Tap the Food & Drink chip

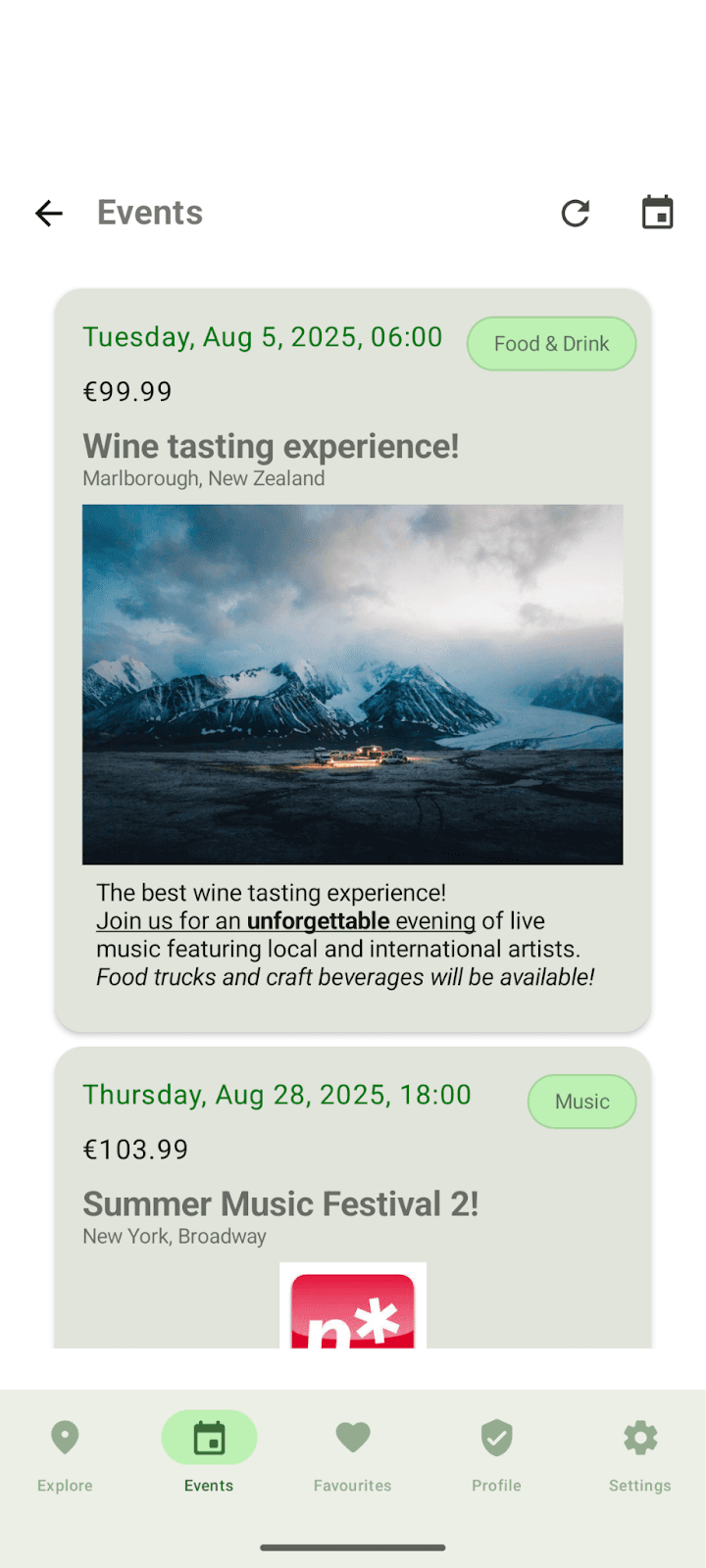(551, 344)
